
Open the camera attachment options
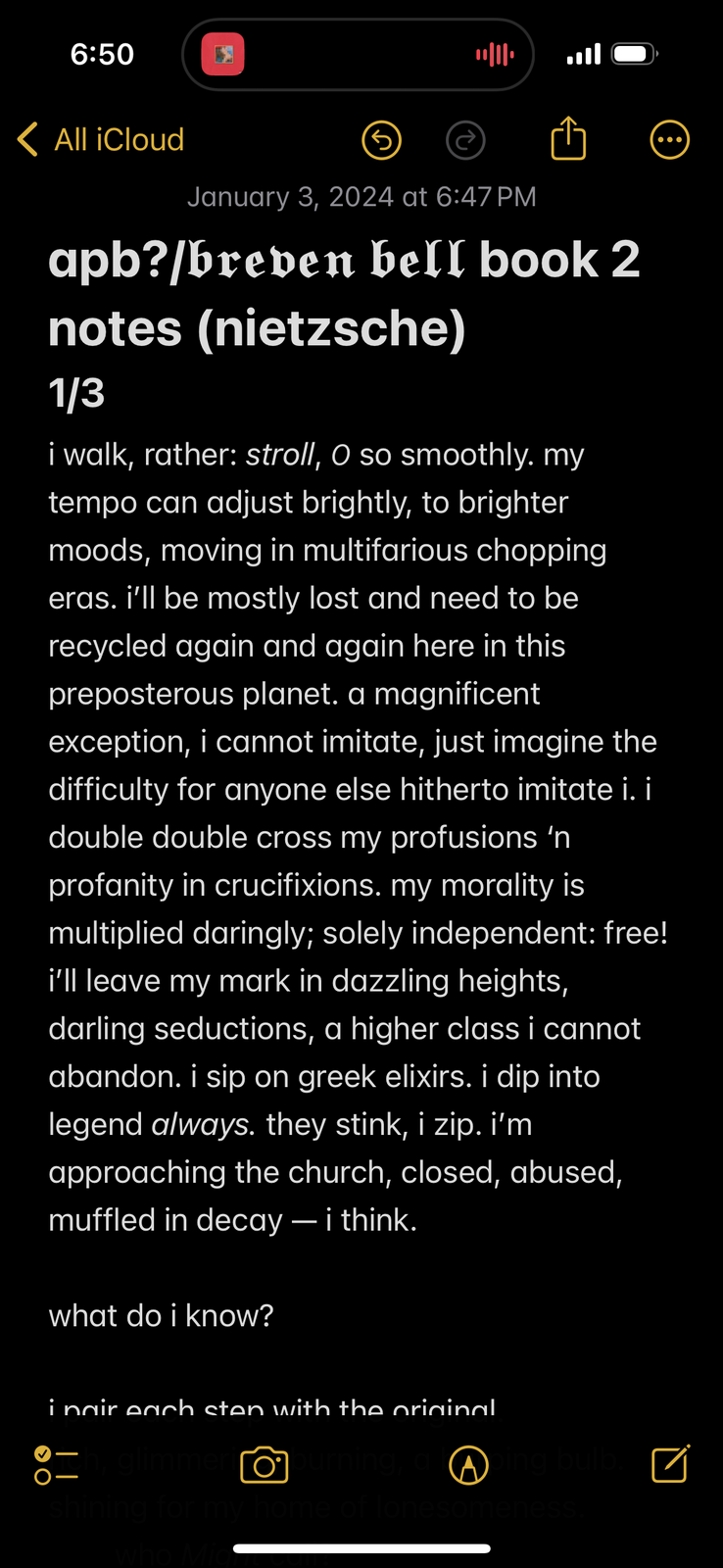tap(264, 1465)
